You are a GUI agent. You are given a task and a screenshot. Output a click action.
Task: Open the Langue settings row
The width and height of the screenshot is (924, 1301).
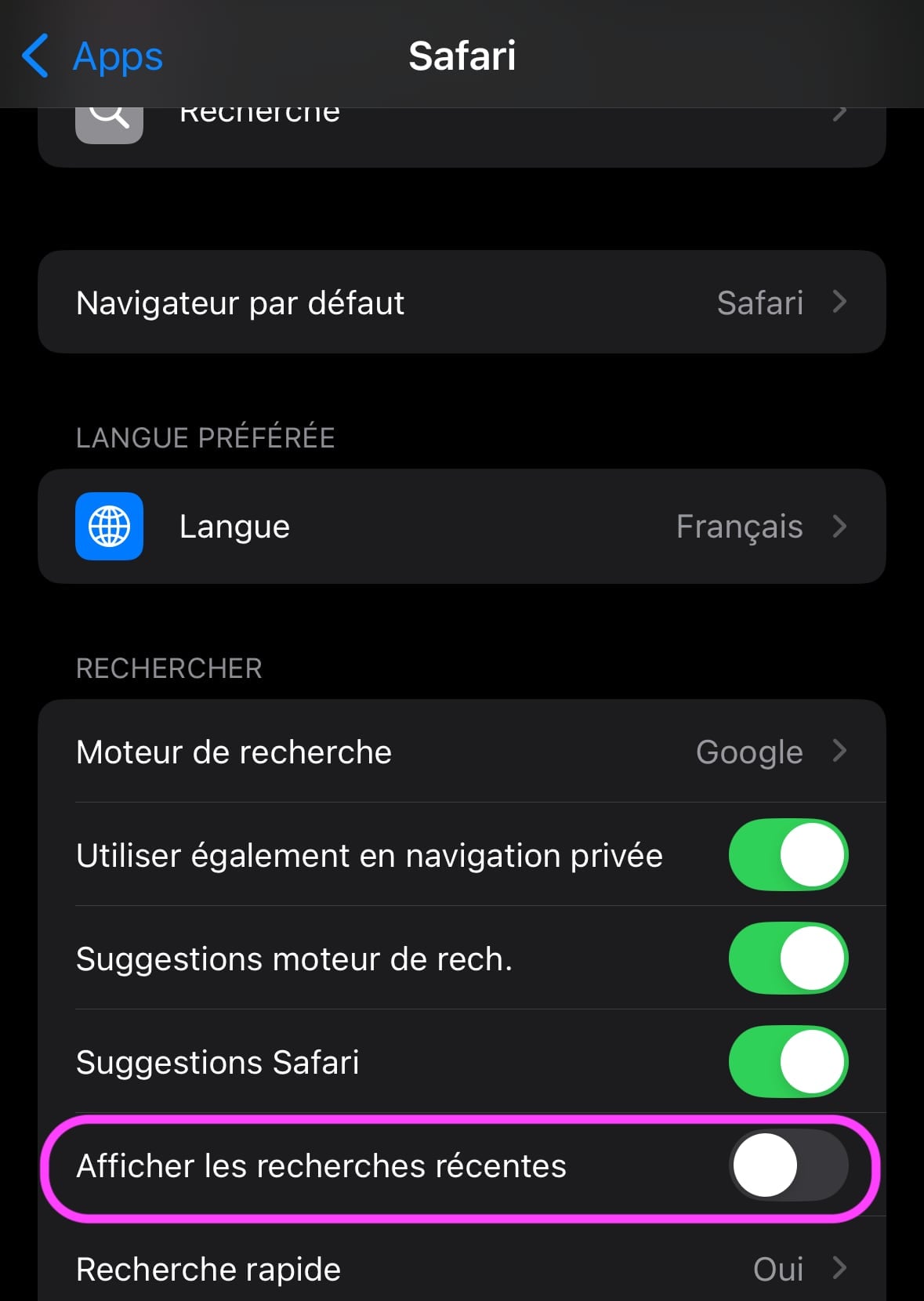pos(313,527)
